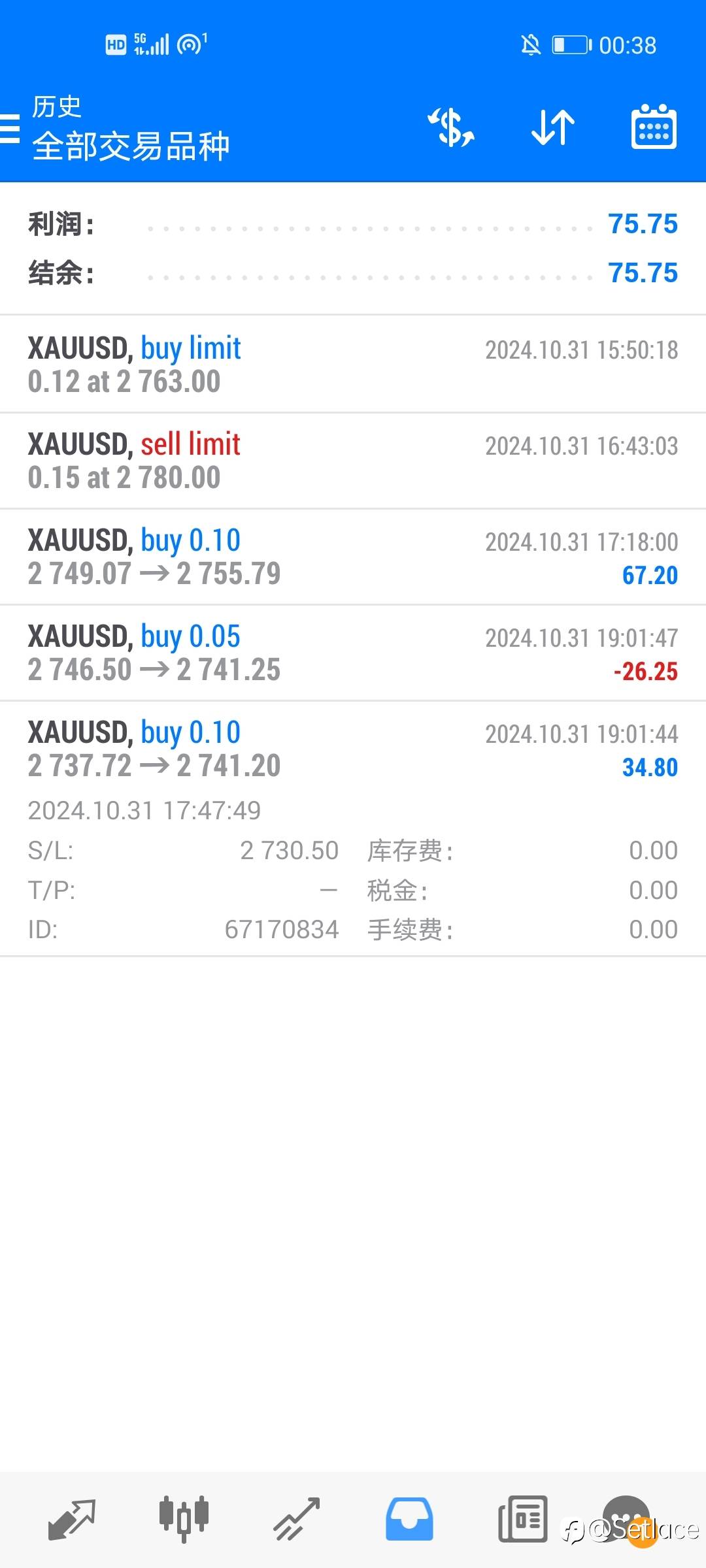The width and height of the screenshot is (706, 1568).
Task: Switch to the candlestick chart tab
Action: [x=184, y=1519]
